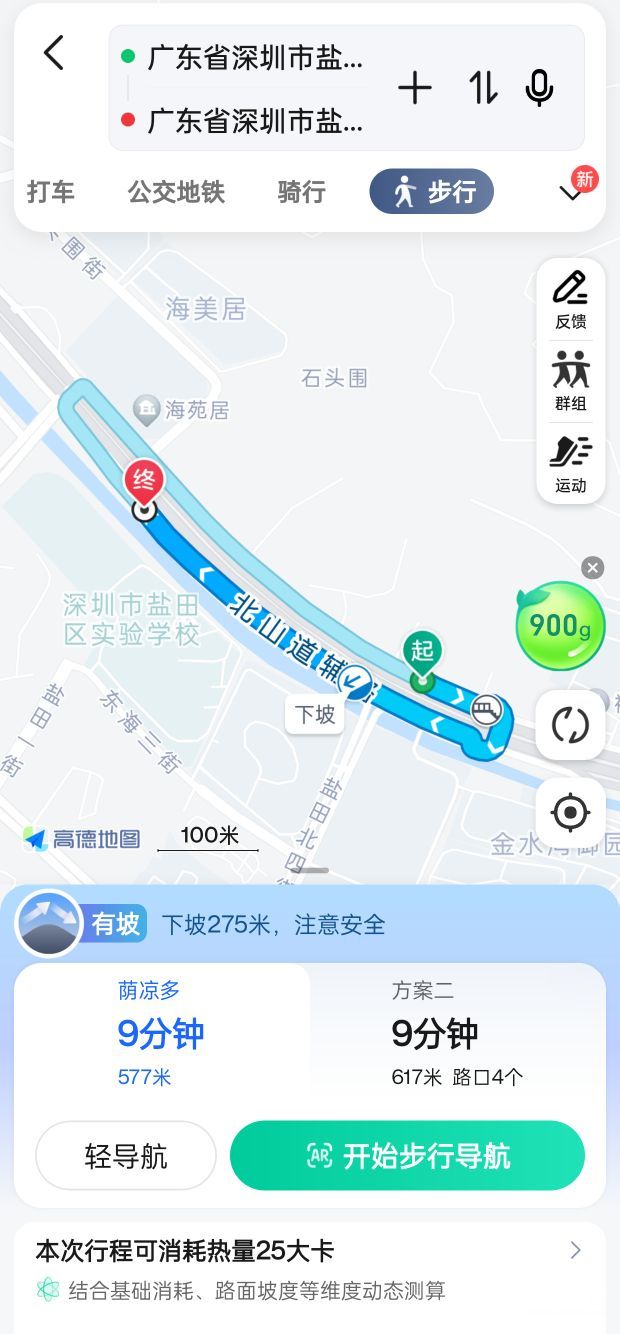Viewport: 620px width, 1334px height.
Task: Switch to the 打车 tab
Action: [51, 191]
